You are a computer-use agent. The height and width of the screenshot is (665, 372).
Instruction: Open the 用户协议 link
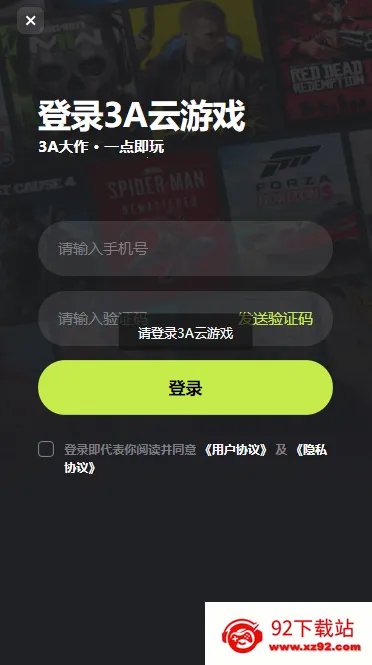236,450
